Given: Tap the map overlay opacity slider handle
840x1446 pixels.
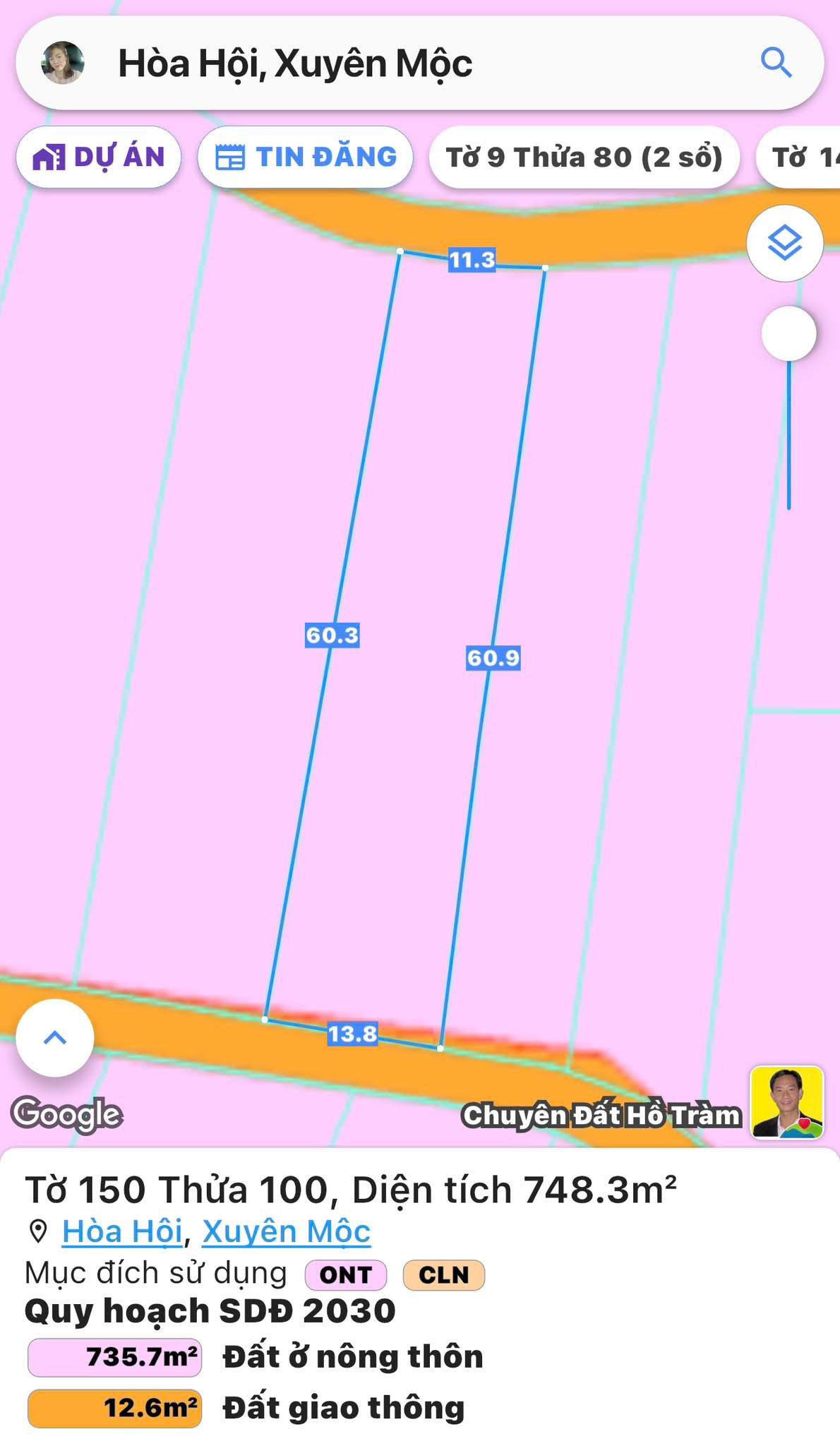Looking at the screenshot, I should tap(788, 333).
